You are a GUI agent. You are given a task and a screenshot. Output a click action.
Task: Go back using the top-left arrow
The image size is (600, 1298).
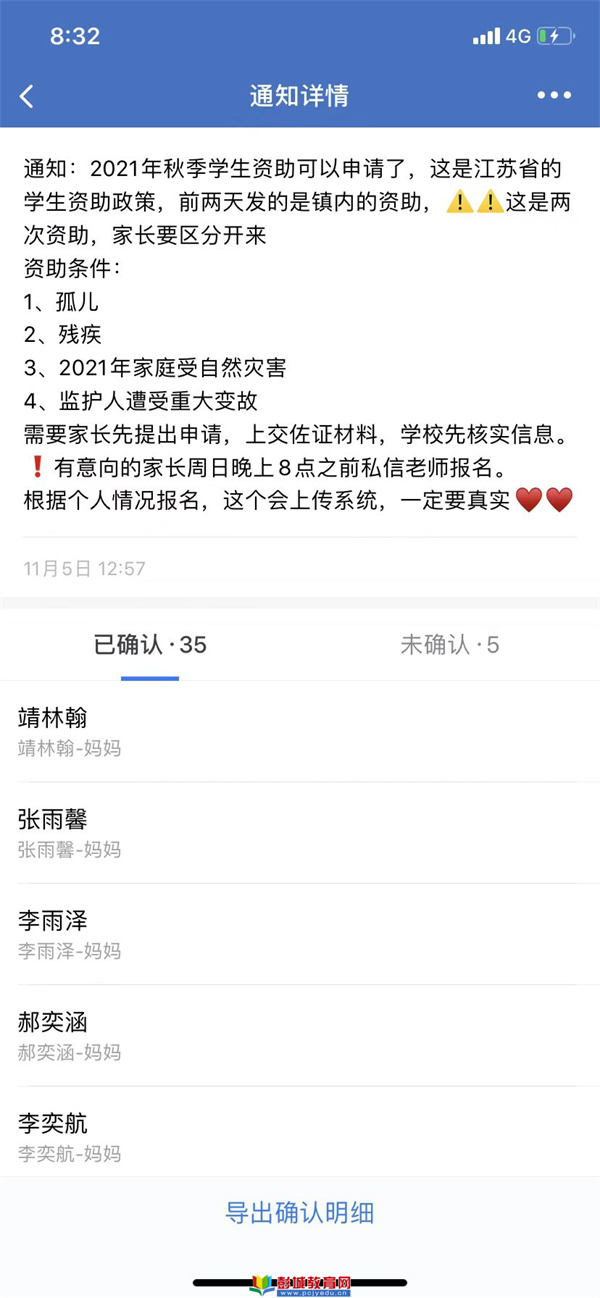click(x=27, y=96)
